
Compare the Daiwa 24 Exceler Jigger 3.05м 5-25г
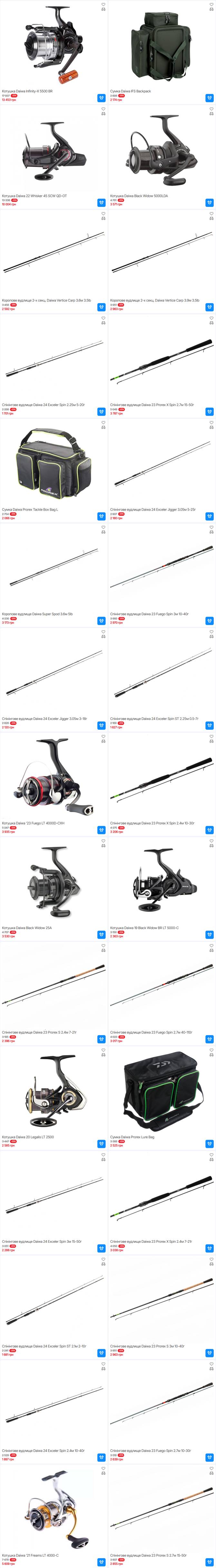pyautogui.click(x=212, y=427)
